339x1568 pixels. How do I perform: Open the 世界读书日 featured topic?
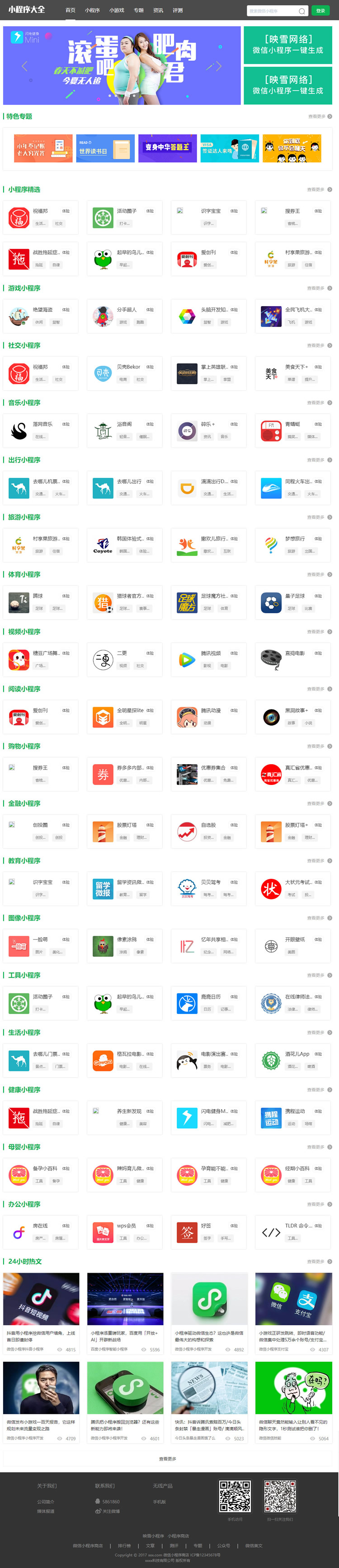point(105,148)
